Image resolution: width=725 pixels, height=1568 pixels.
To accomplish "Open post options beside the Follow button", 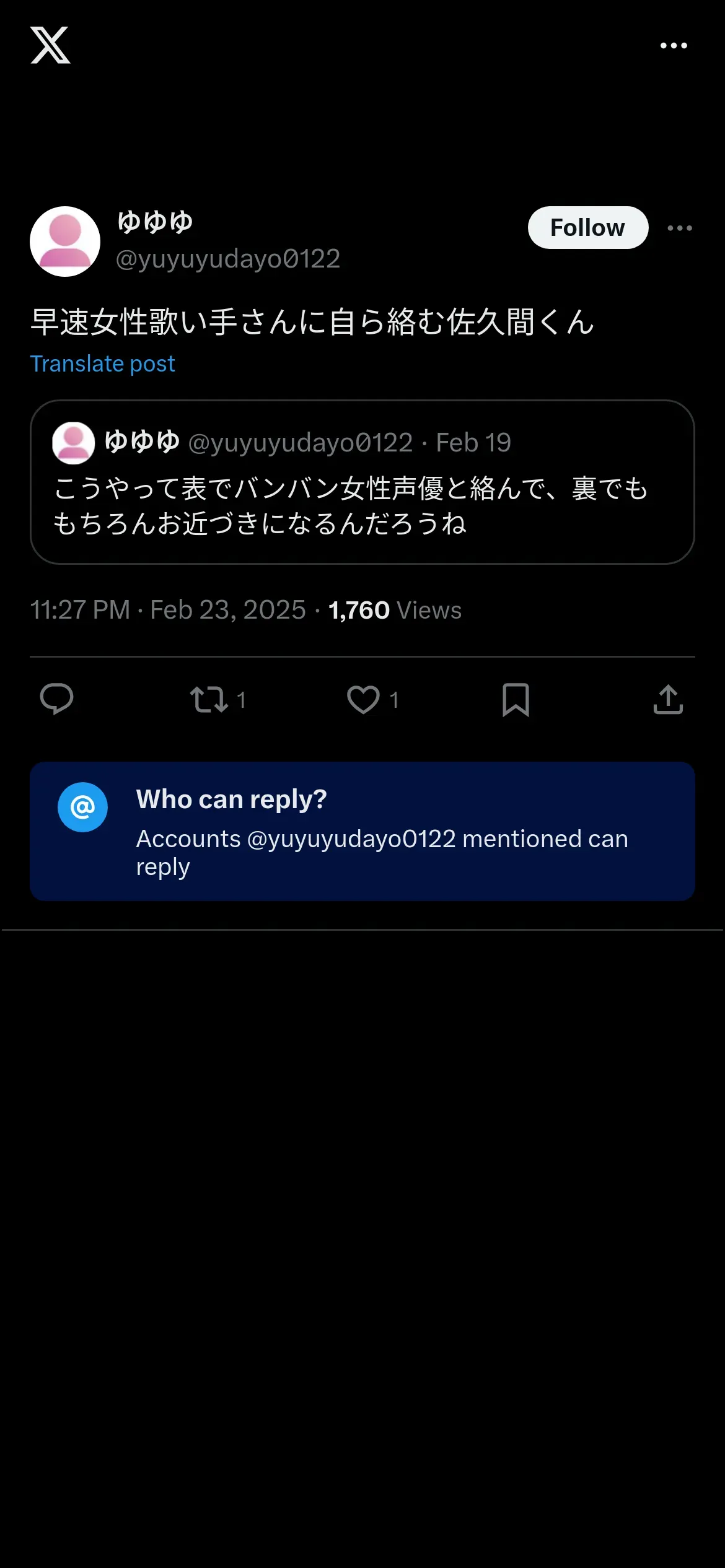I will (x=679, y=228).
